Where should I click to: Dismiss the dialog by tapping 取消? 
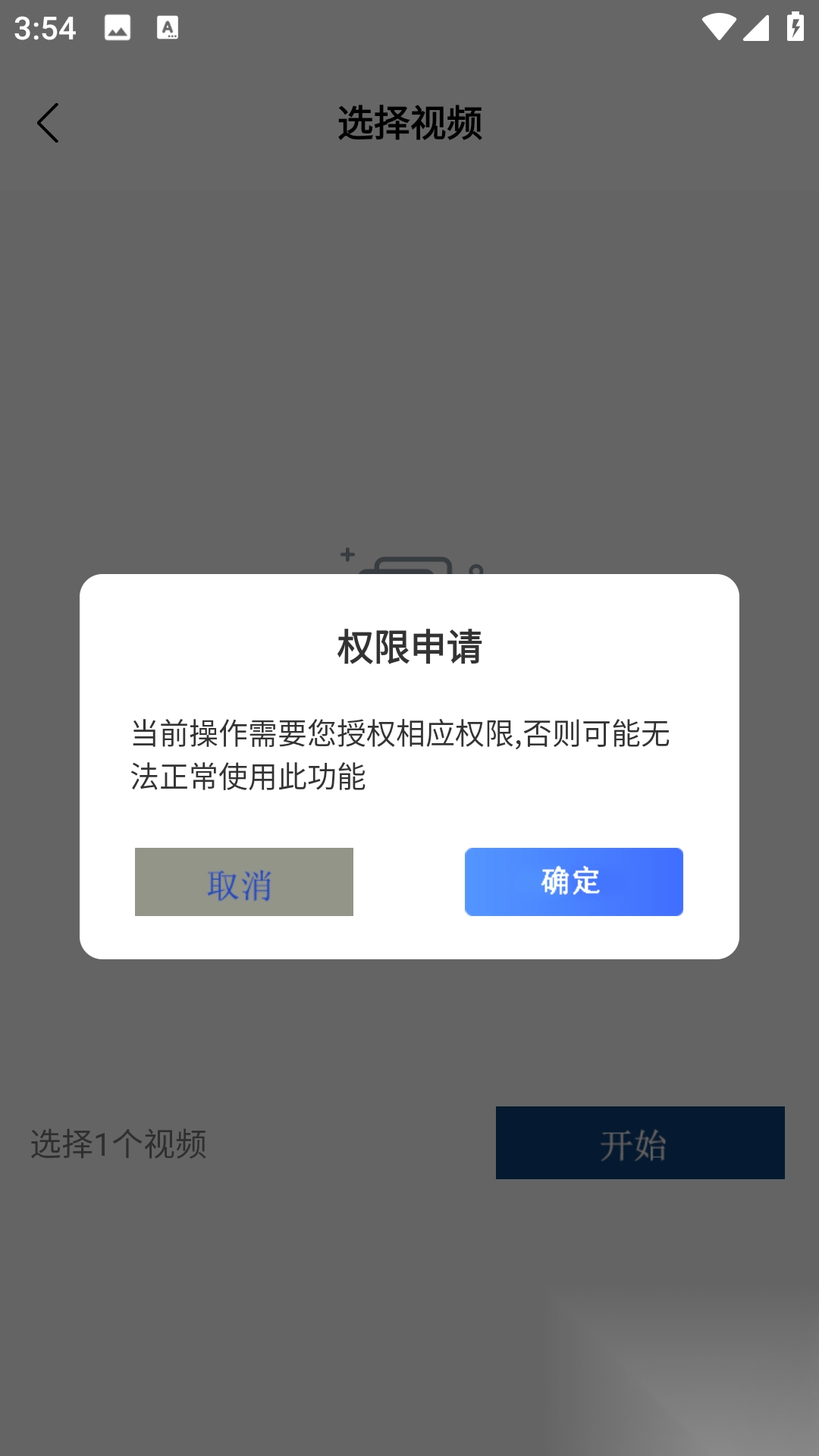[243, 882]
